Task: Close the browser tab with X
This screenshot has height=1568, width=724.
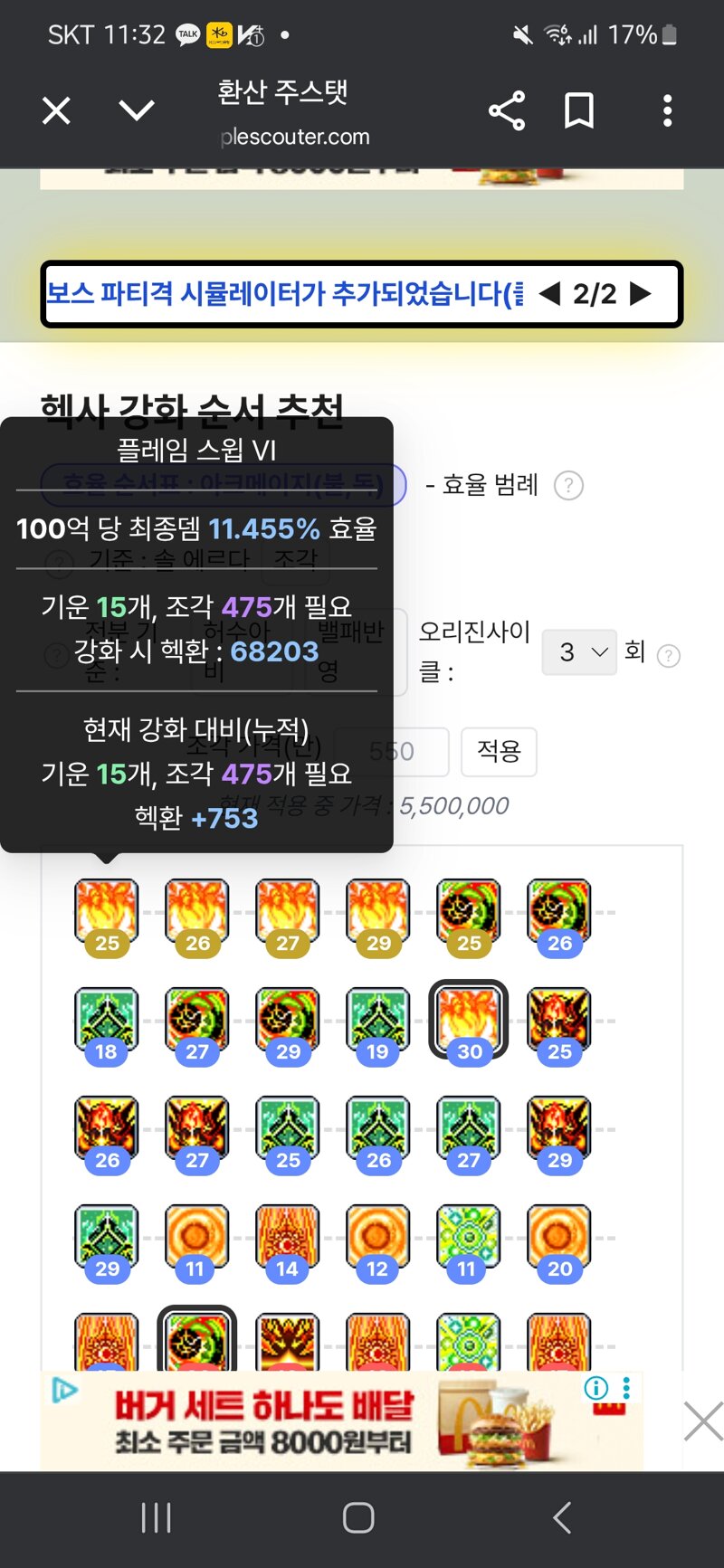Action: pyautogui.click(x=56, y=111)
